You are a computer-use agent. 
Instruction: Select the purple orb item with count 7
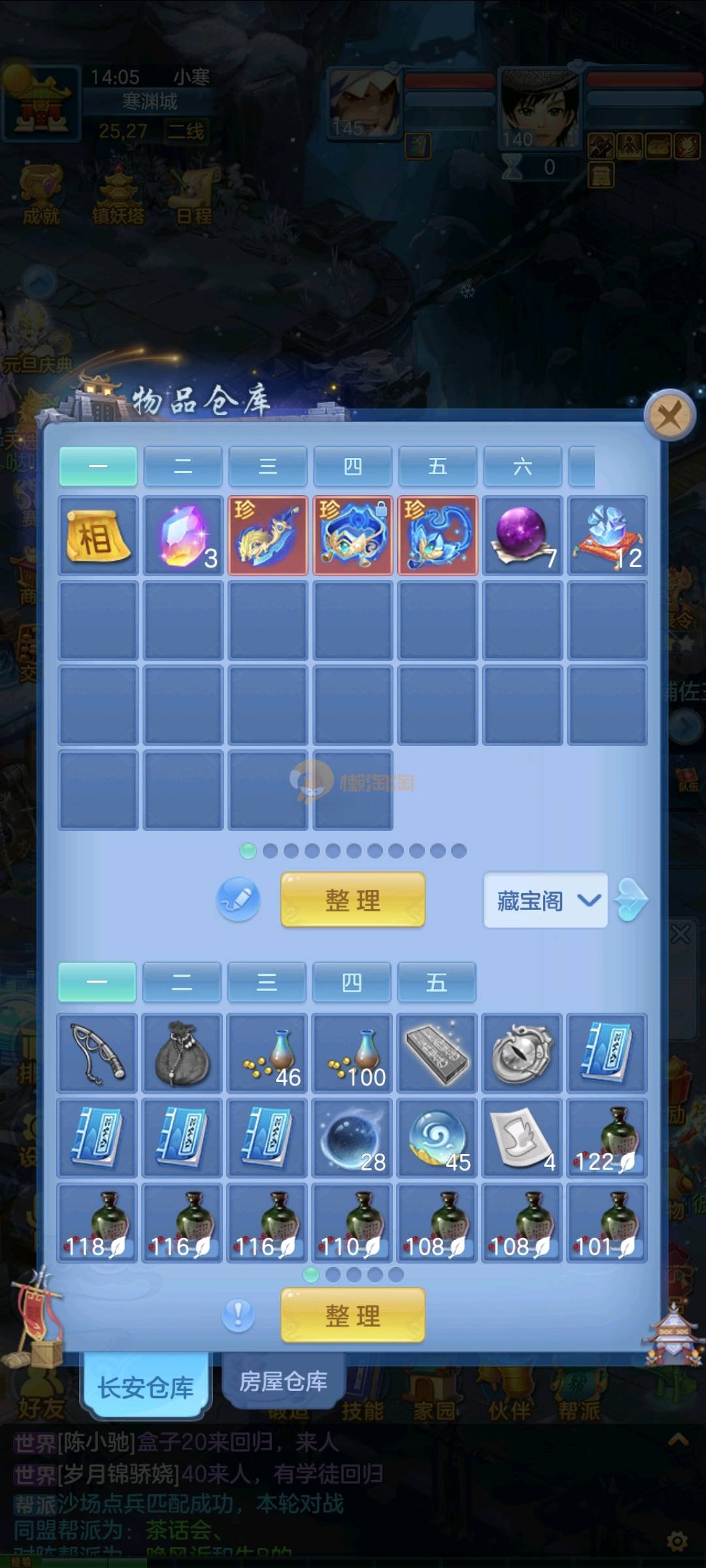click(522, 536)
